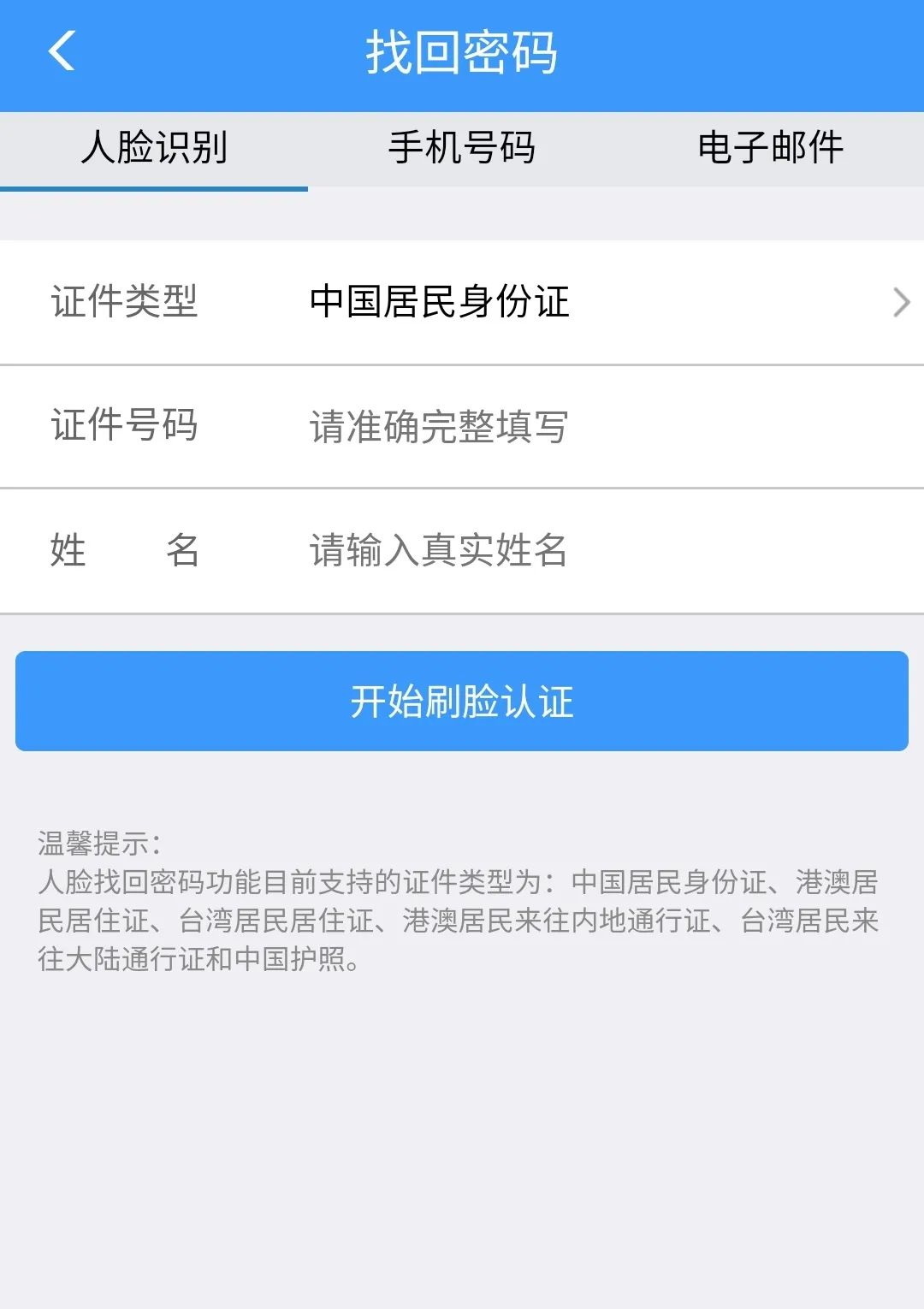924x1309 pixels.
Task: Go back from the 找回密码 page
Action: tap(62, 51)
